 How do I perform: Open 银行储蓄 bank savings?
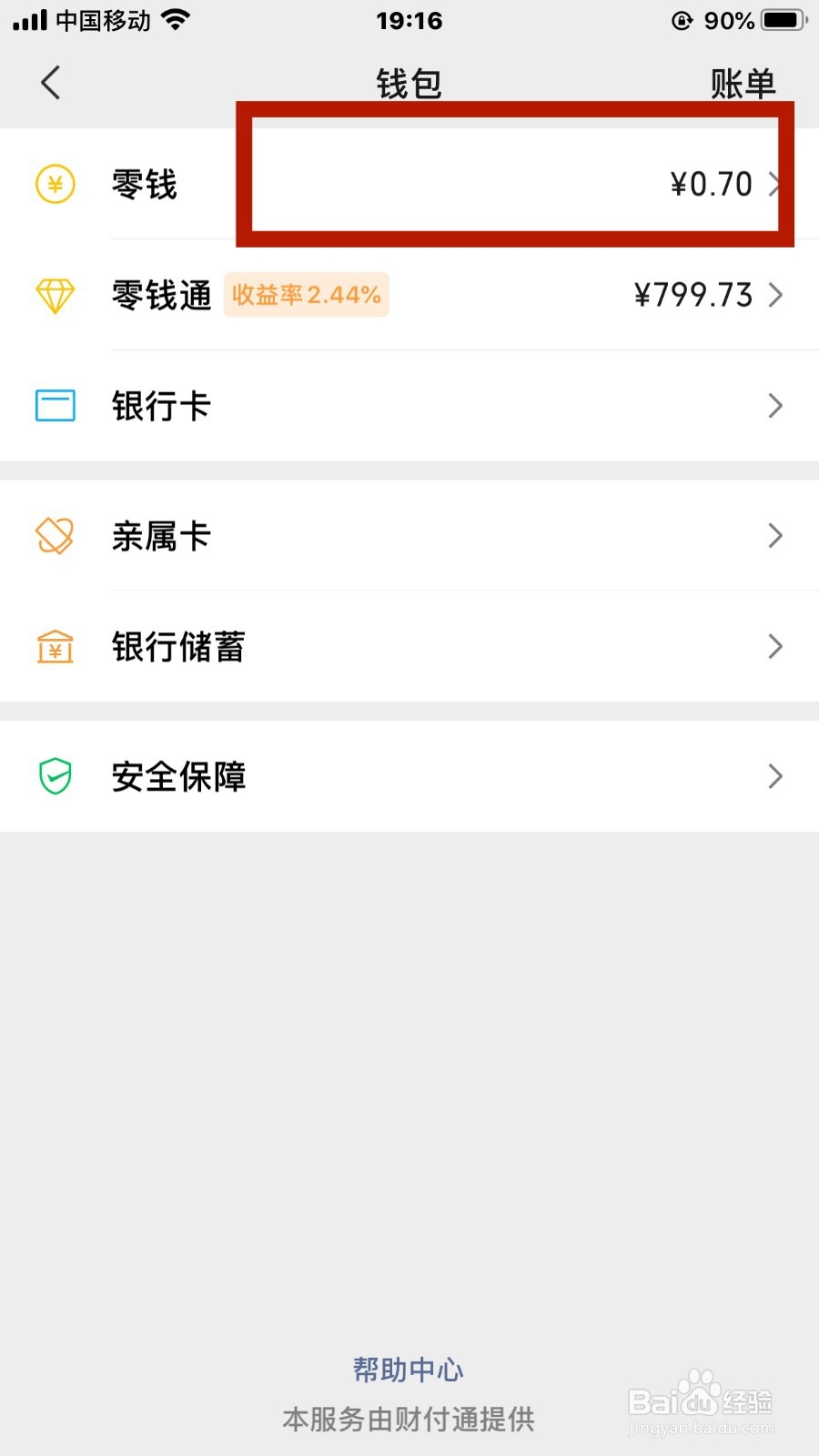(409, 647)
